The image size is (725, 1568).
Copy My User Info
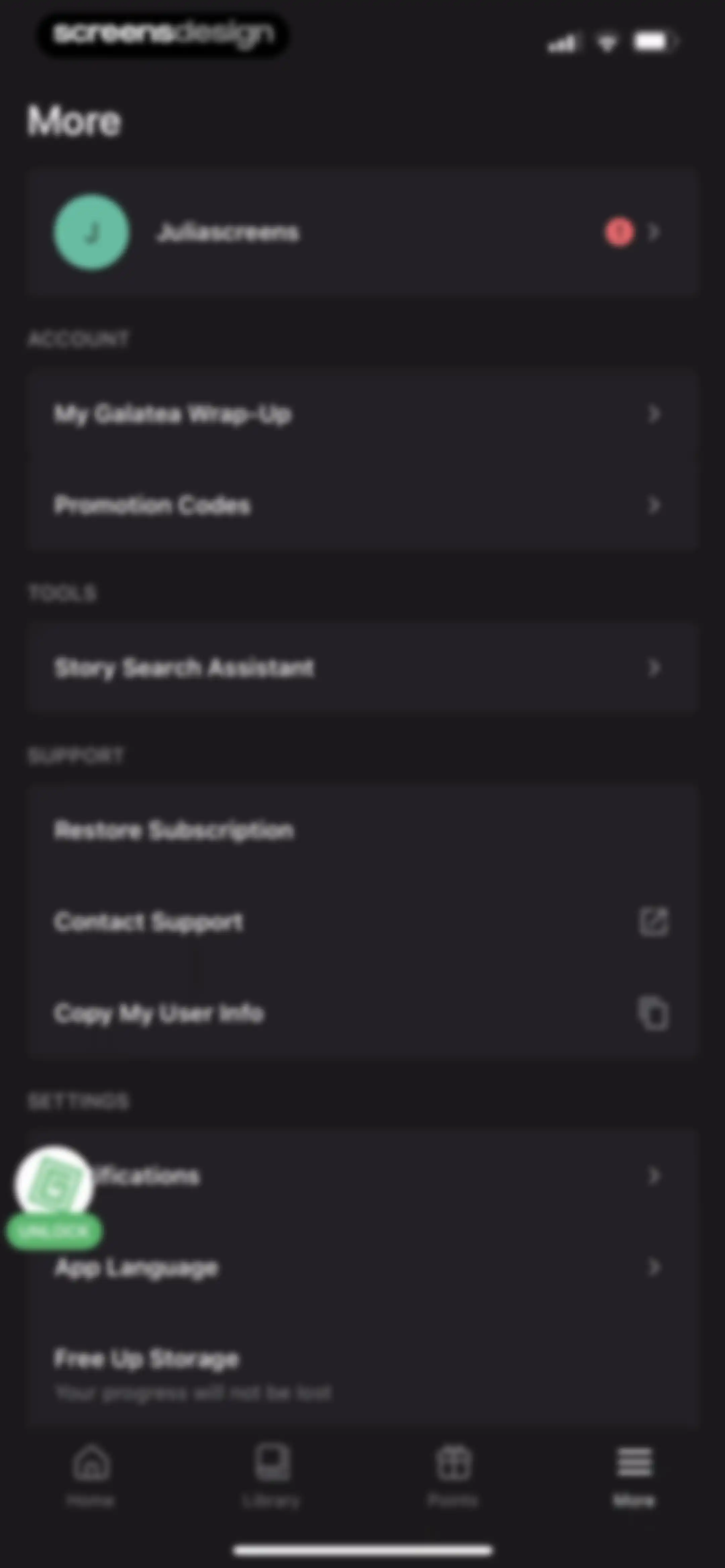[x=361, y=1013]
